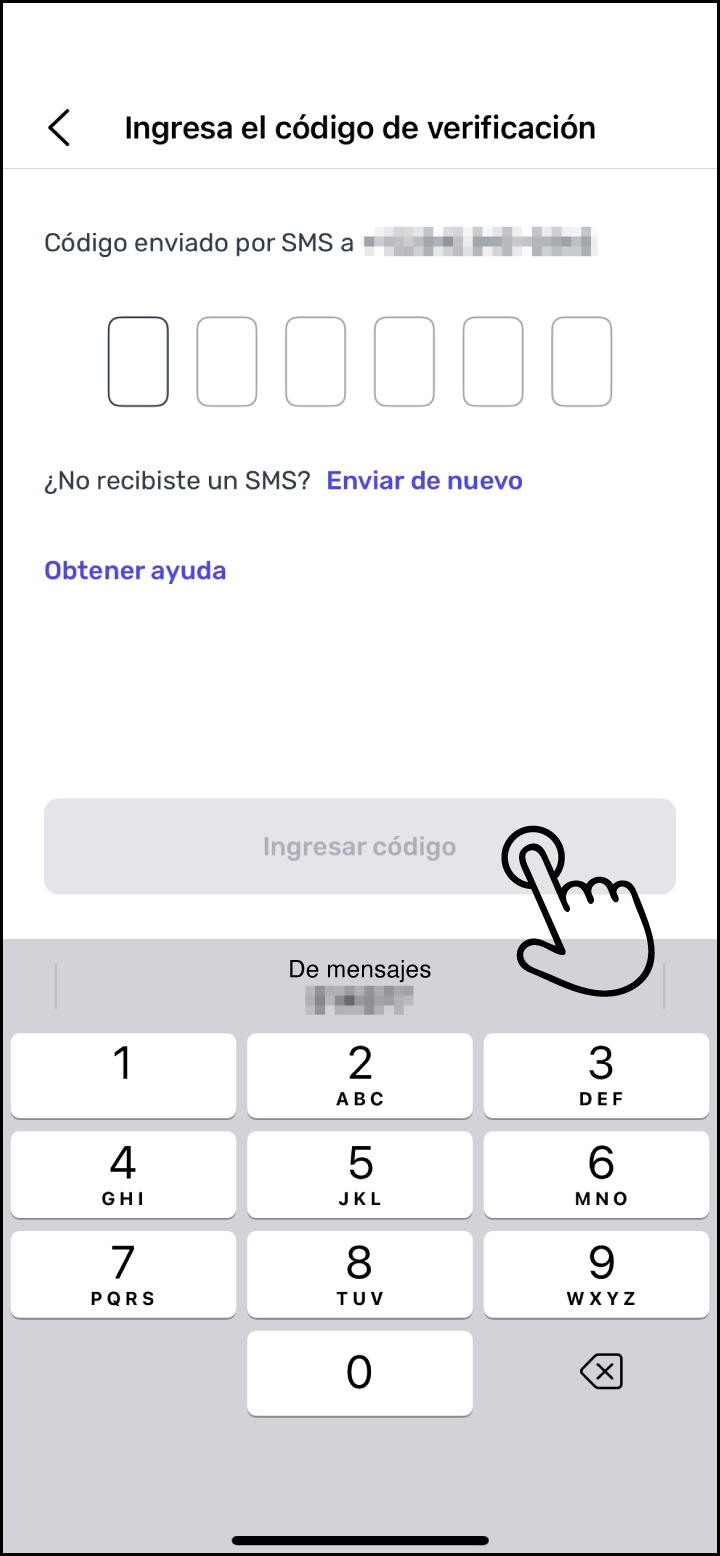Type digit 5 on the keypad
This screenshot has height=1556, width=720.
pyautogui.click(x=360, y=1174)
